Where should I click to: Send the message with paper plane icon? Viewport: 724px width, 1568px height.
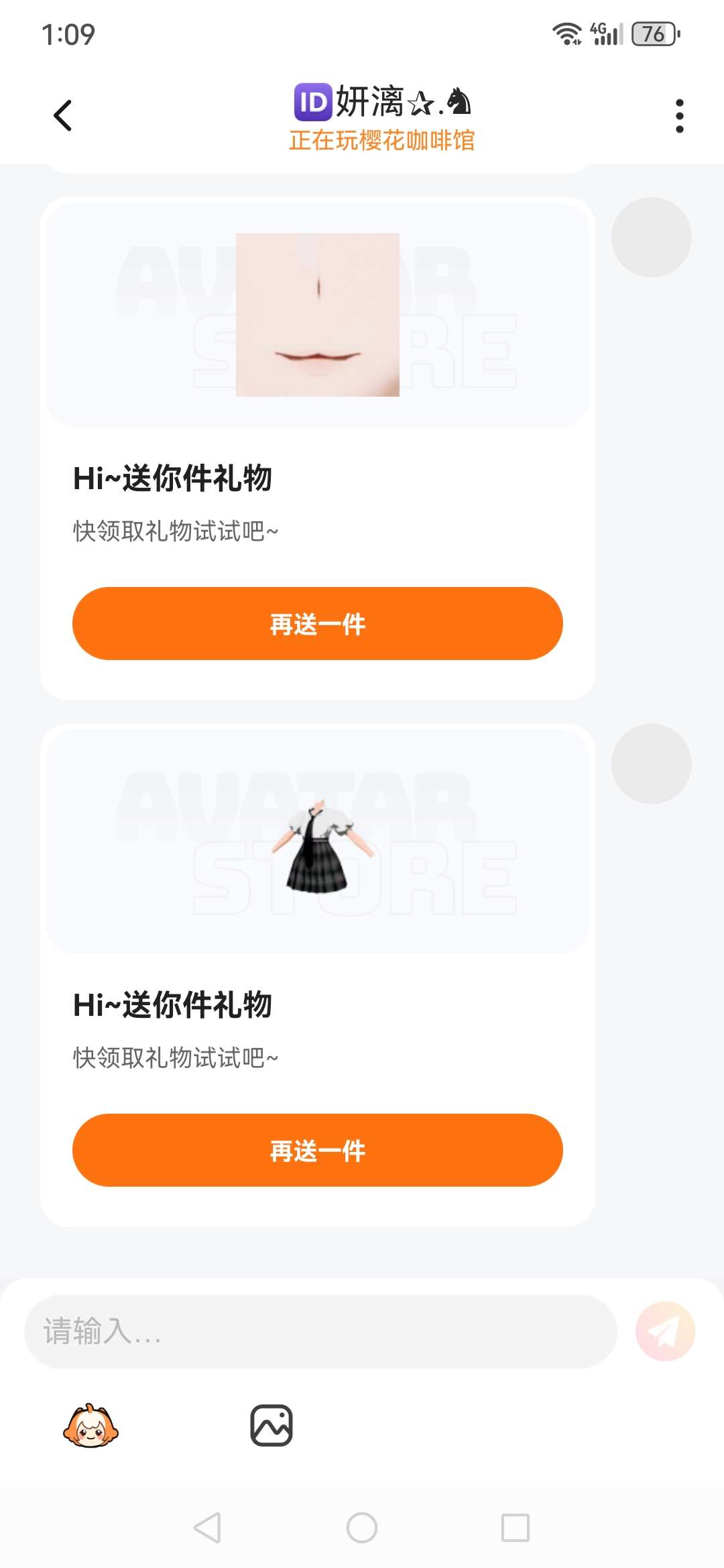[x=665, y=1331]
